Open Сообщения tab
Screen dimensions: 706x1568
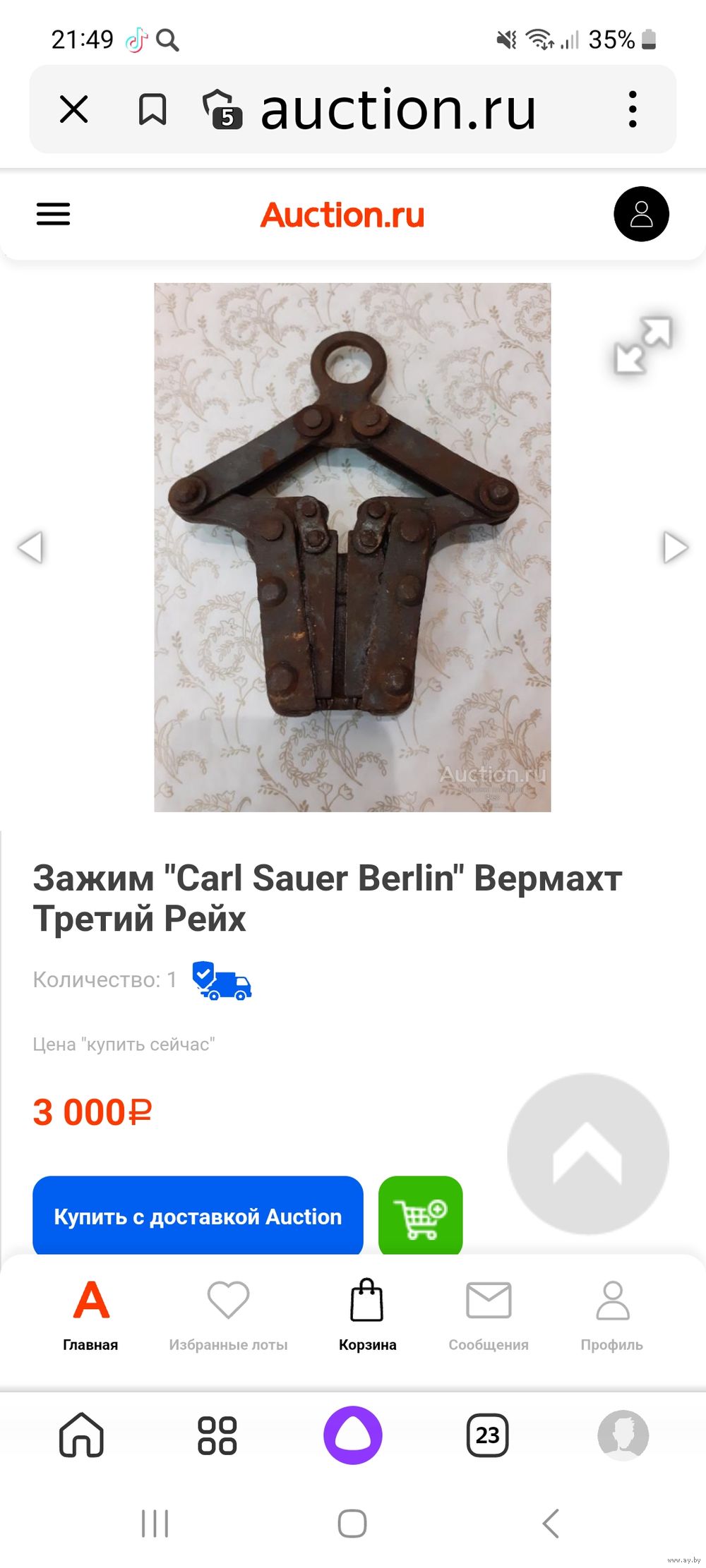(489, 1315)
